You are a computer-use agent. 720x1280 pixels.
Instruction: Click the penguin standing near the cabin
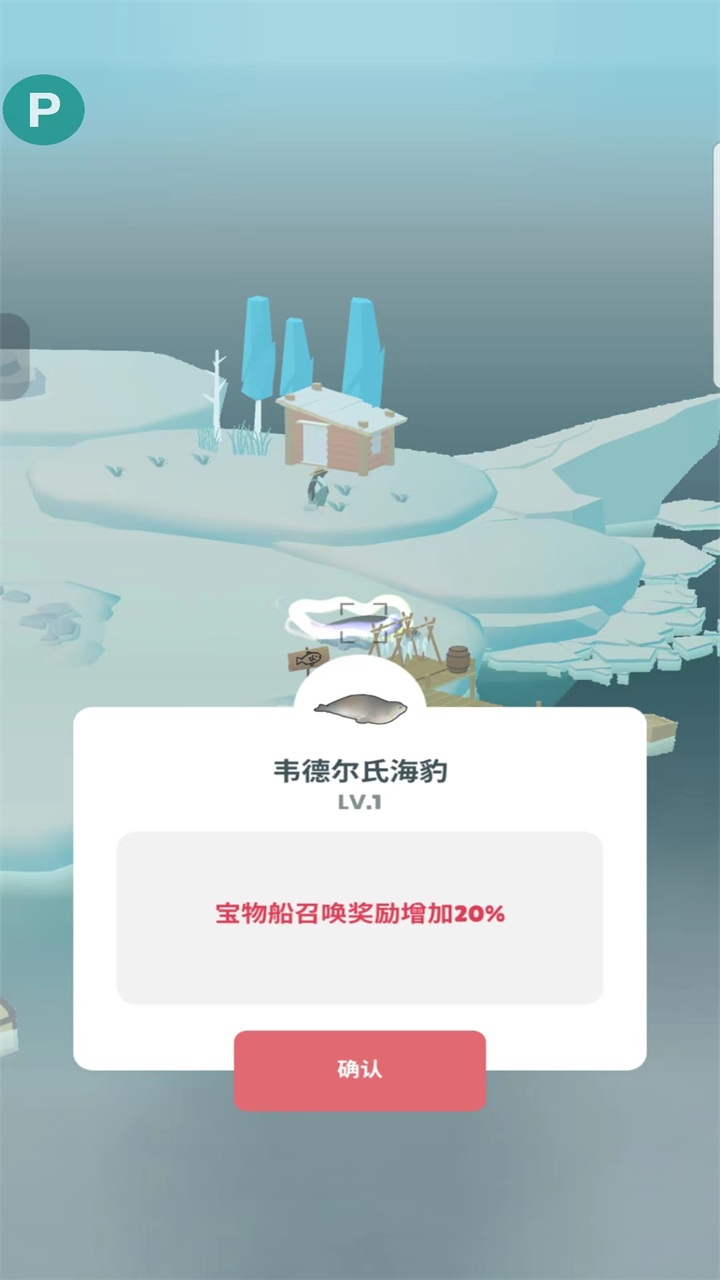[x=315, y=490]
